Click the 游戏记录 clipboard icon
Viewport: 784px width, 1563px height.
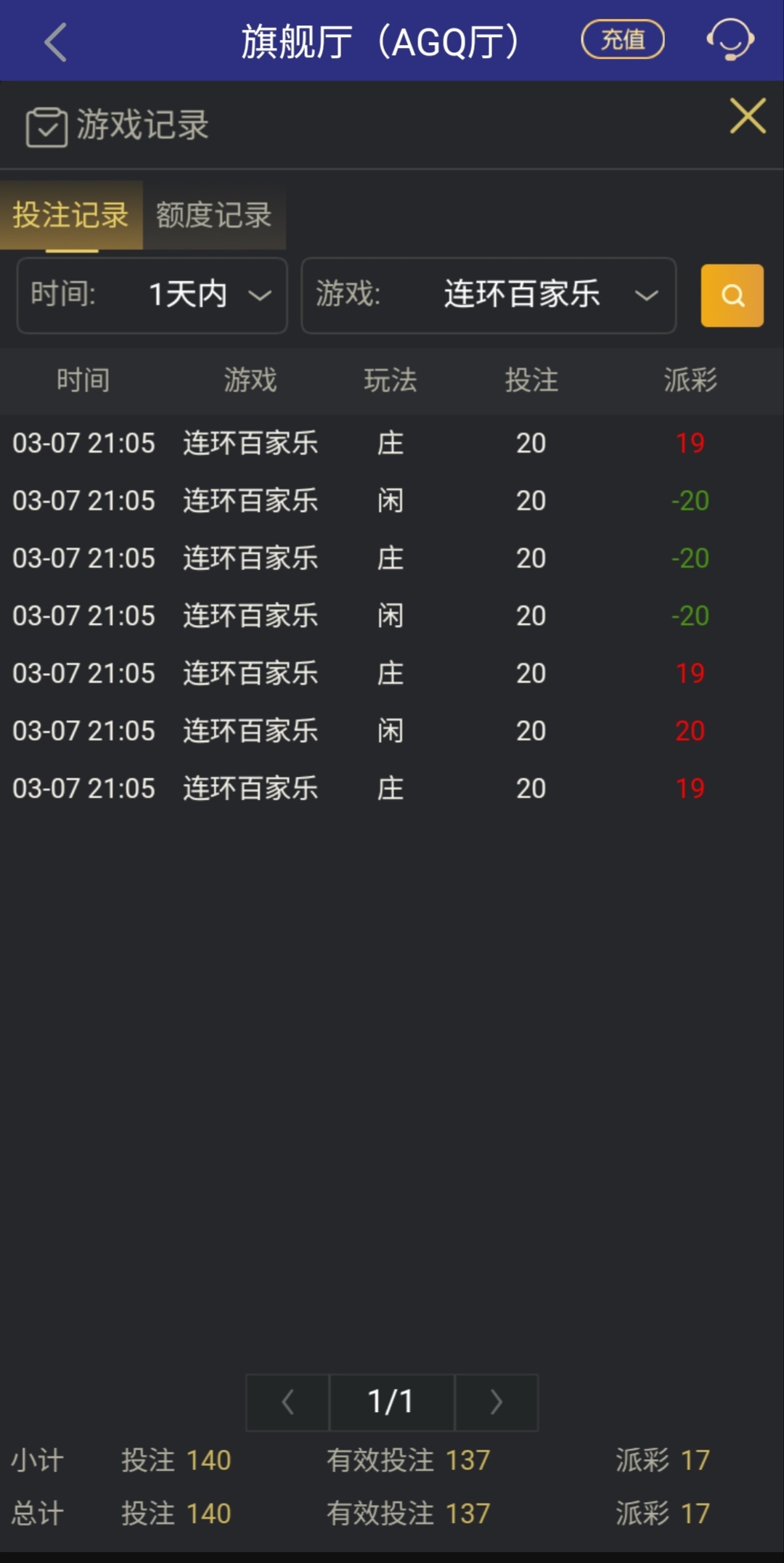point(46,126)
